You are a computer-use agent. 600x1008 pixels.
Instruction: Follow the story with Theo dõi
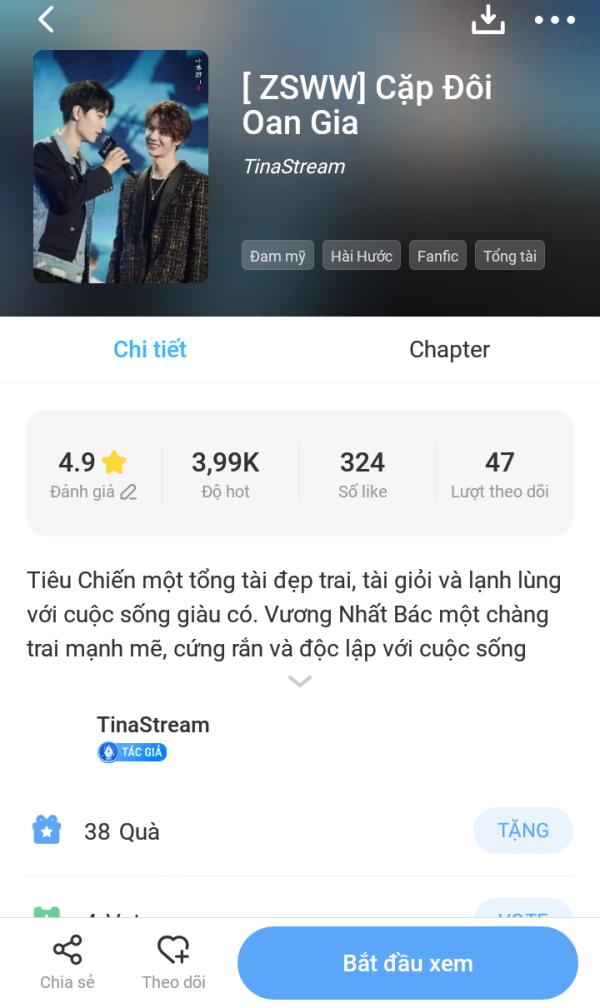(174, 962)
